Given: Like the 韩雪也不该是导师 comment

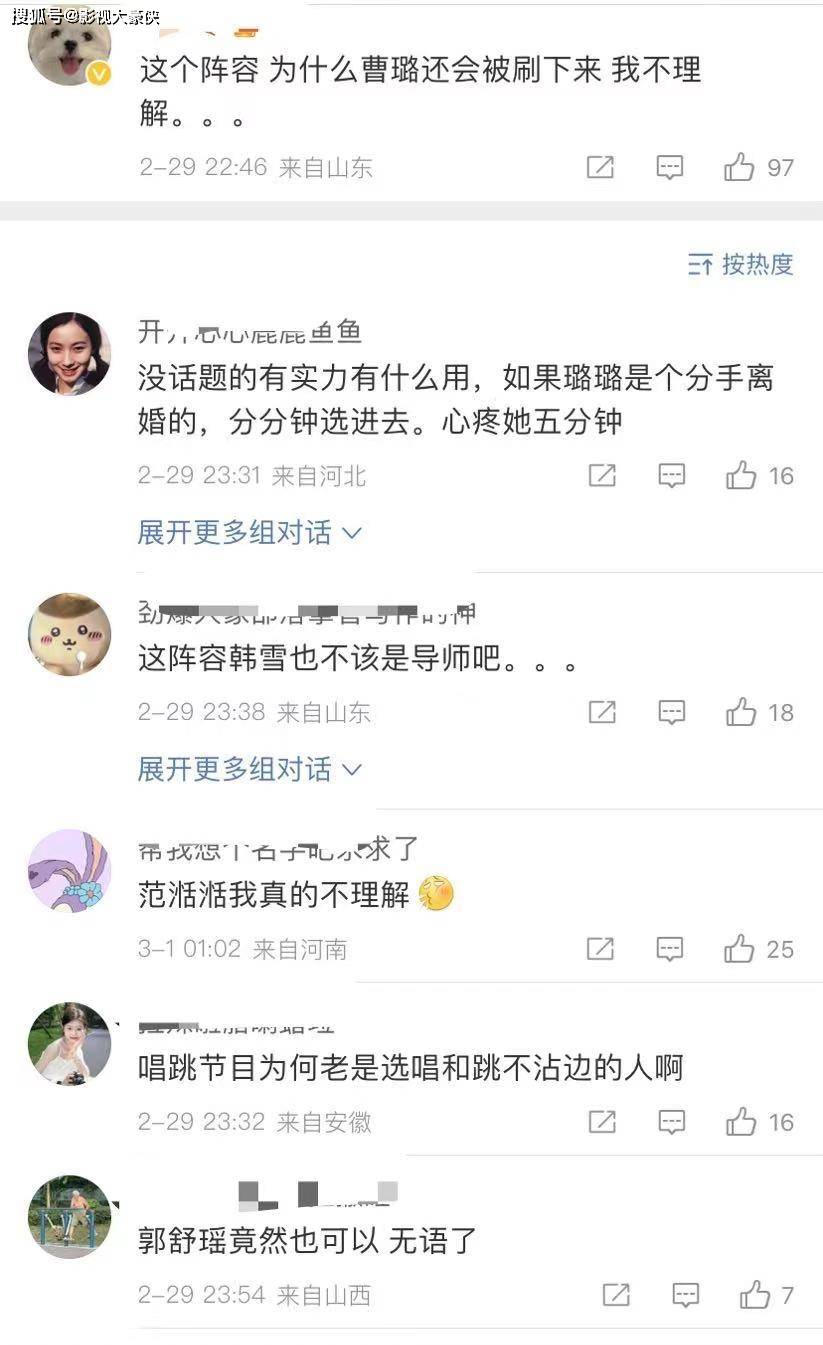Looking at the screenshot, I should tap(741, 712).
